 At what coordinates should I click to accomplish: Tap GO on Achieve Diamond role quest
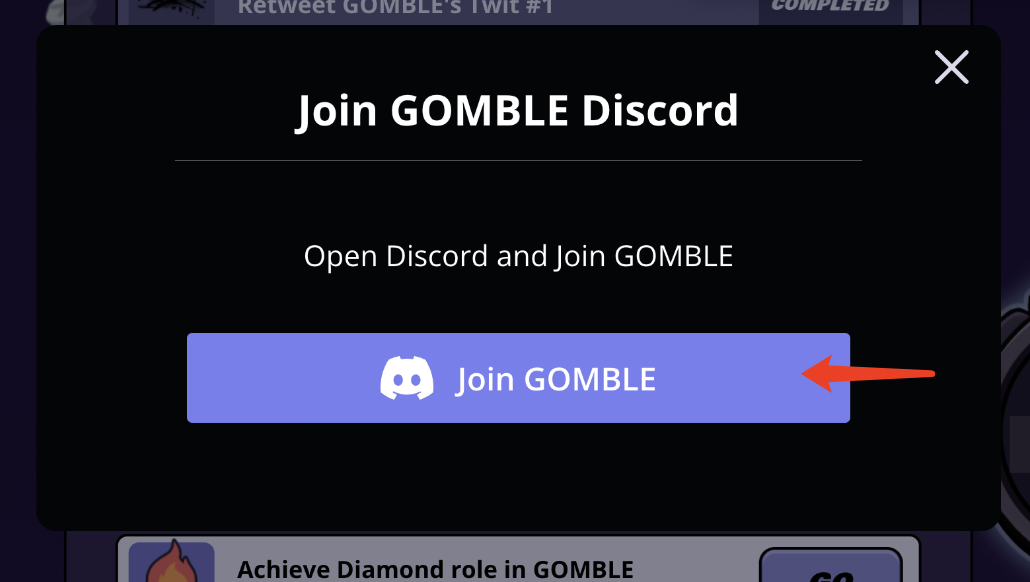click(830, 568)
